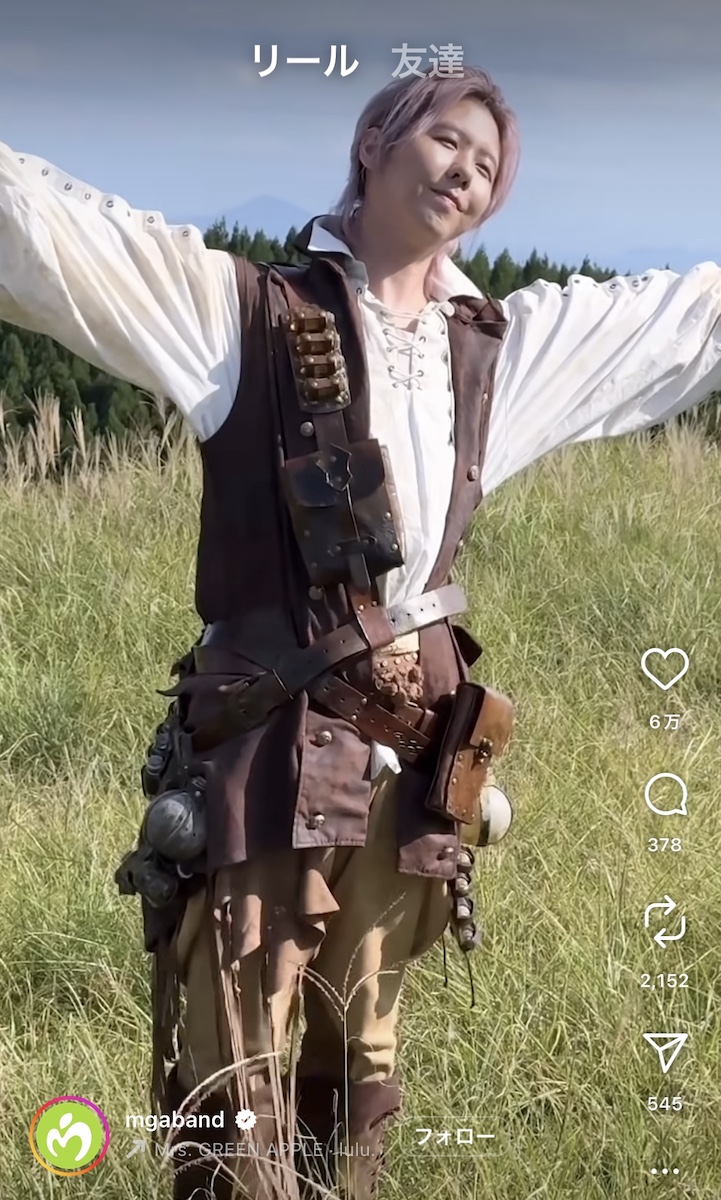The height and width of the screenshot is (1200, 721).
Task: Switch to the リール tab
Action: [x=304, y=62]
